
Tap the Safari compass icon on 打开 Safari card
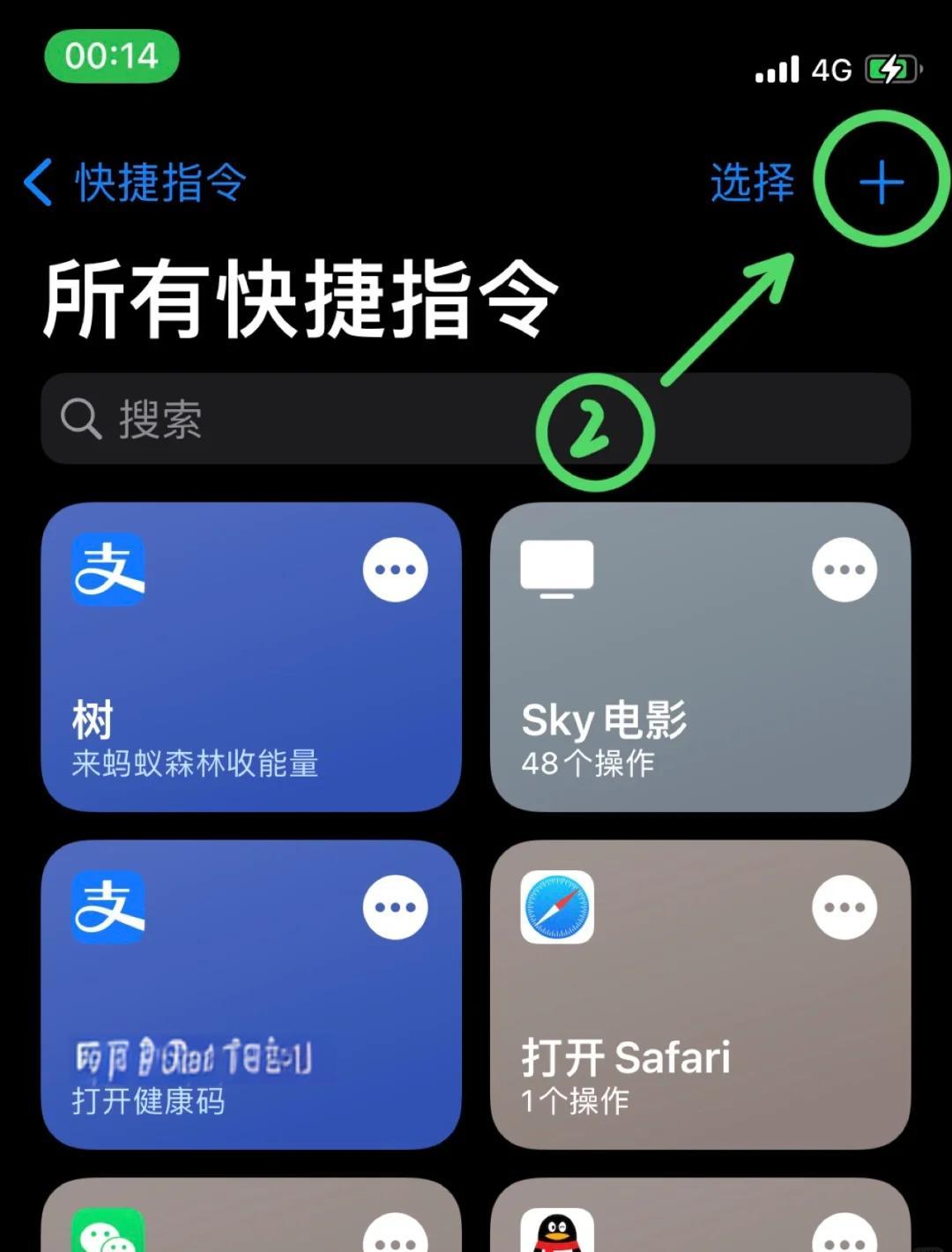coord(558,905)
